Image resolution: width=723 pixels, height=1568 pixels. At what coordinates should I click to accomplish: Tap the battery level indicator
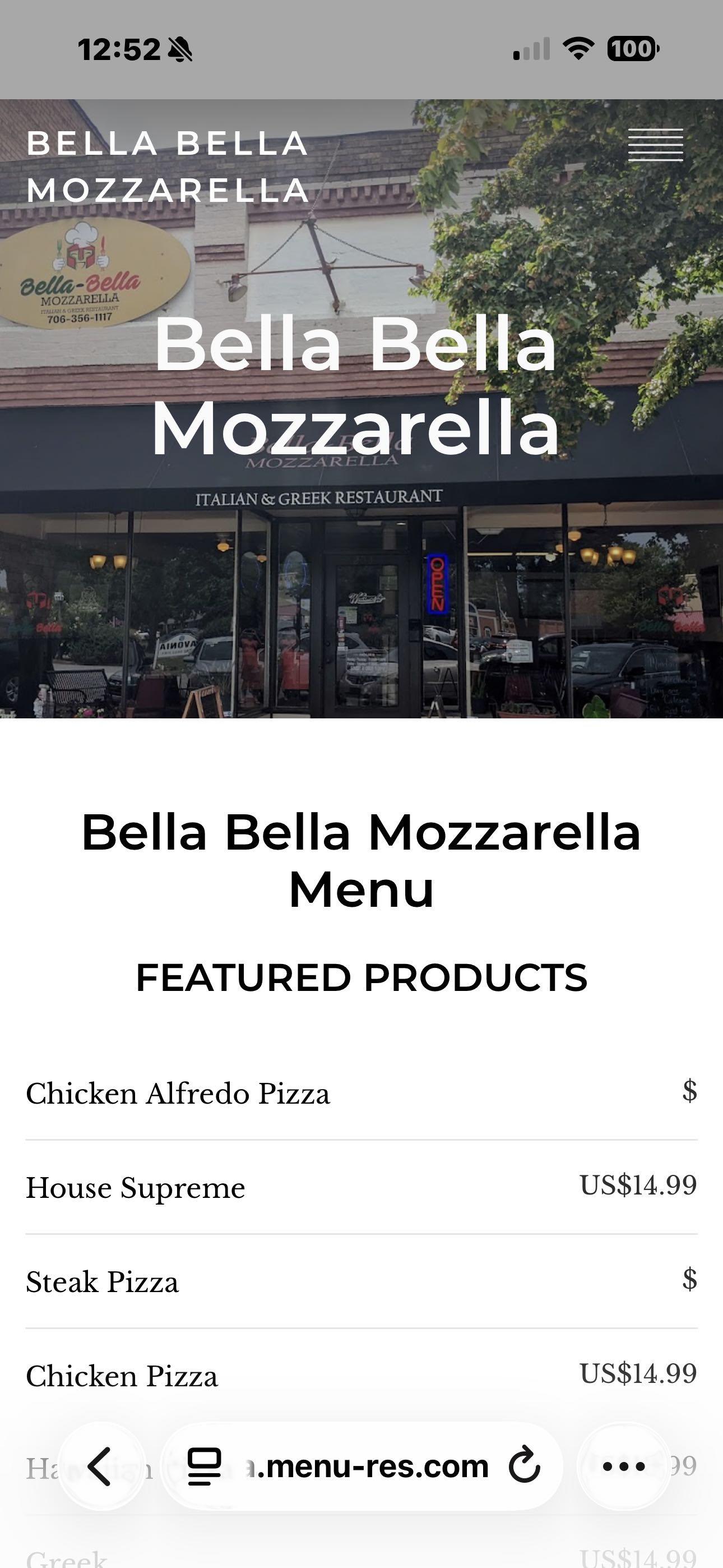(x=632, y=48)
